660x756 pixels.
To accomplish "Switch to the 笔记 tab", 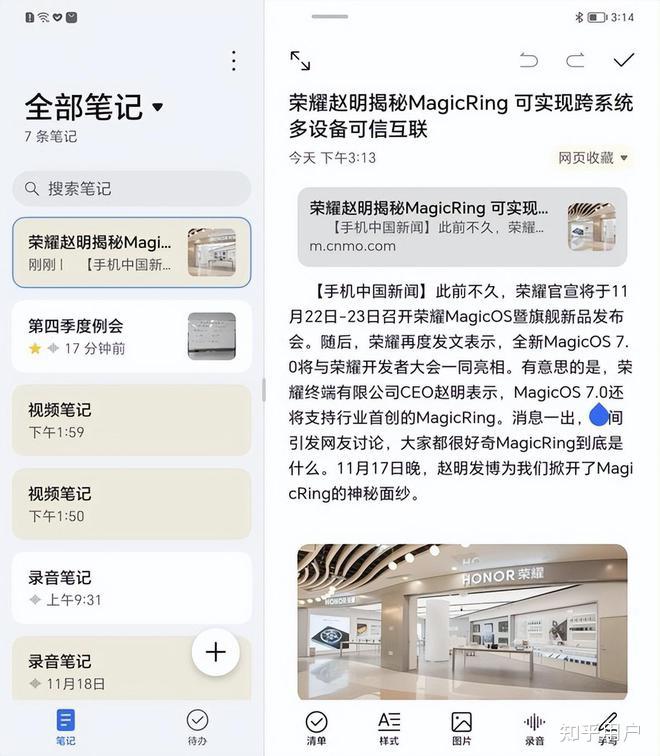I will (66, 727).
